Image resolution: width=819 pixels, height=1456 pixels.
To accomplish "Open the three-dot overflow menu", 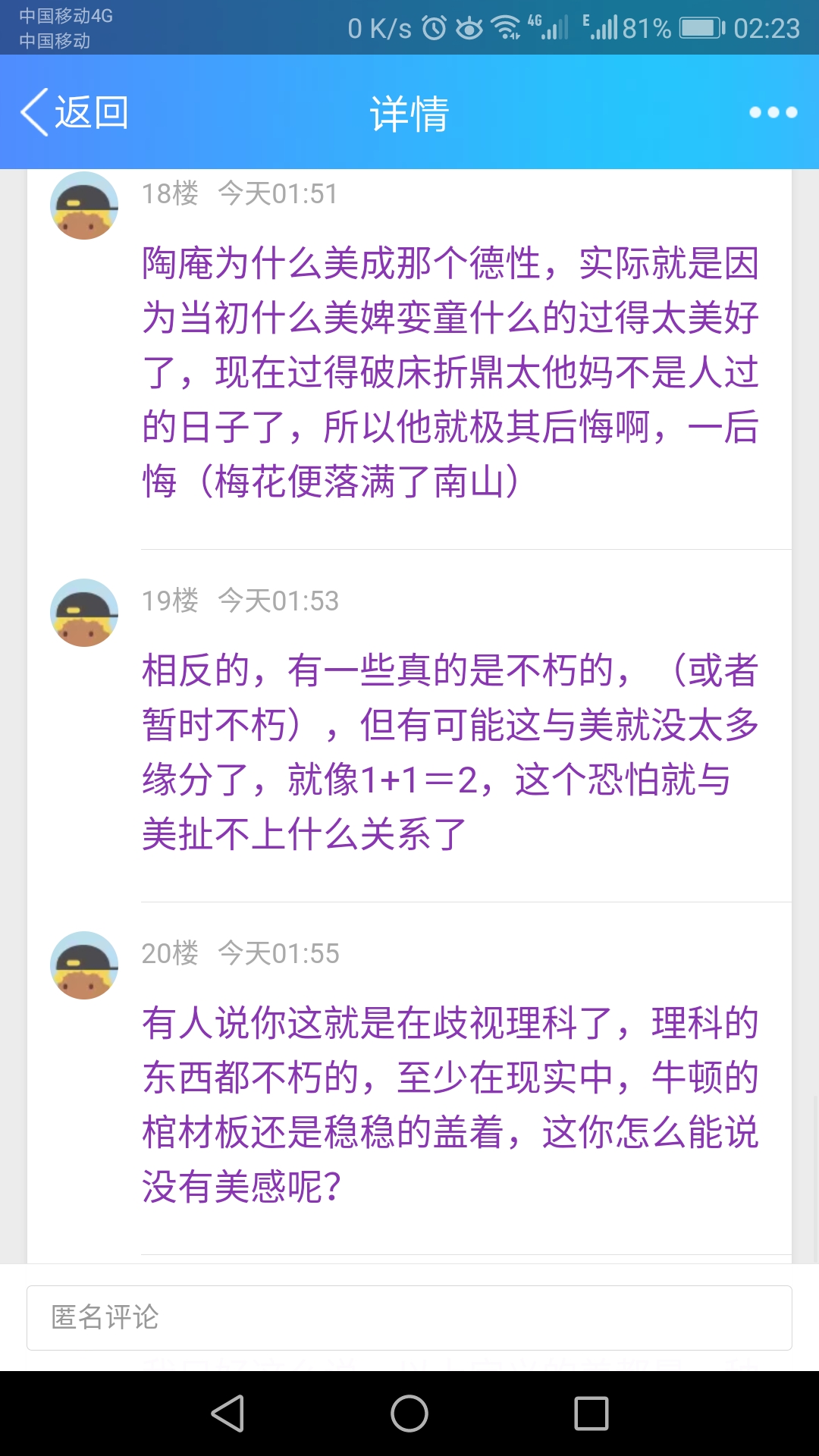I will point(773,112).
